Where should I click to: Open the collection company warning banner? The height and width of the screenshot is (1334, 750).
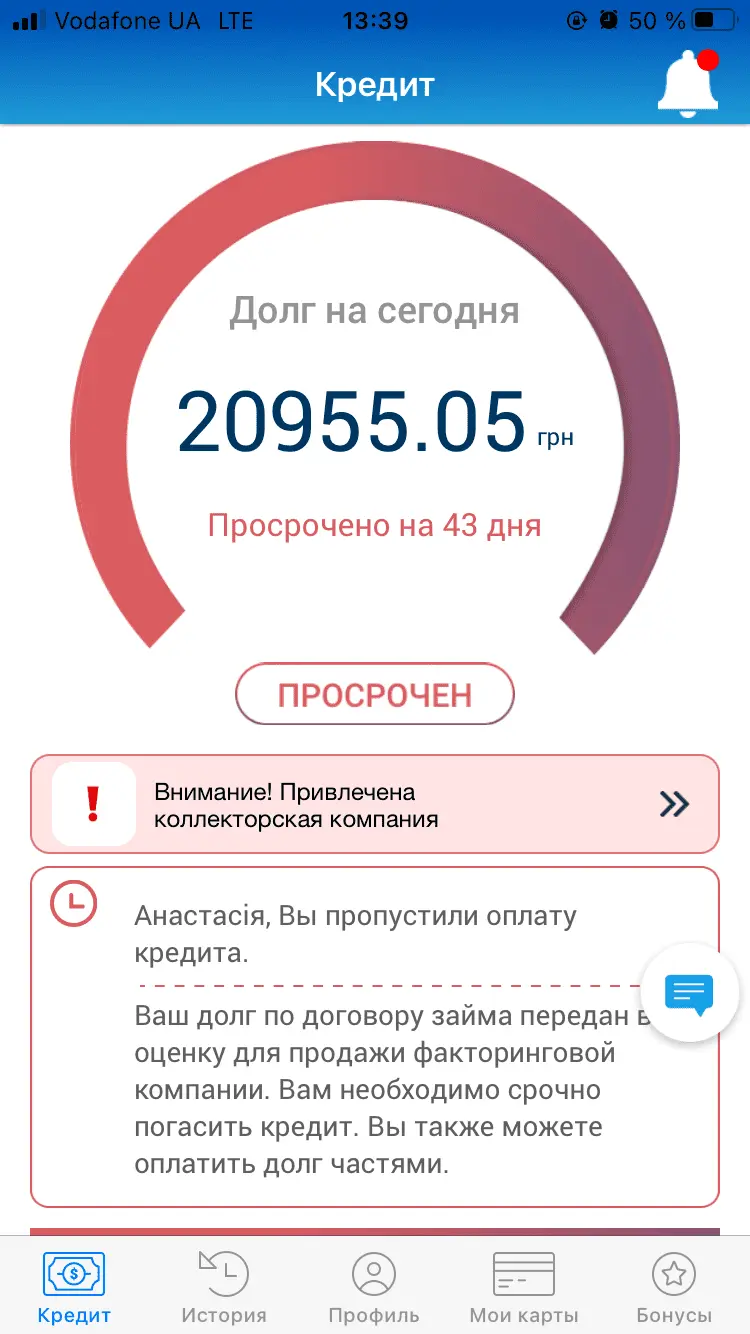[374, 804]
